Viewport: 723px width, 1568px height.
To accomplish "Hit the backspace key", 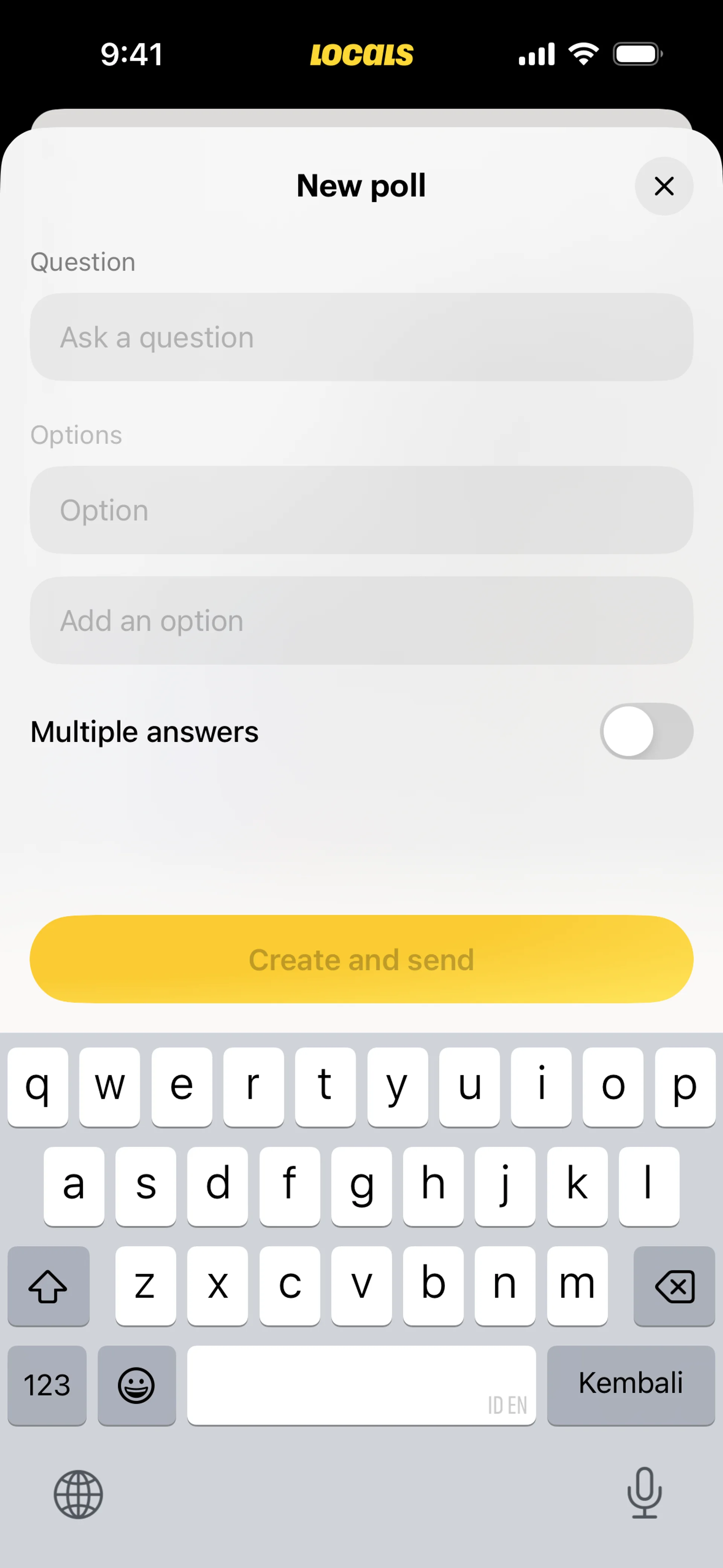I will [674, 1285].
